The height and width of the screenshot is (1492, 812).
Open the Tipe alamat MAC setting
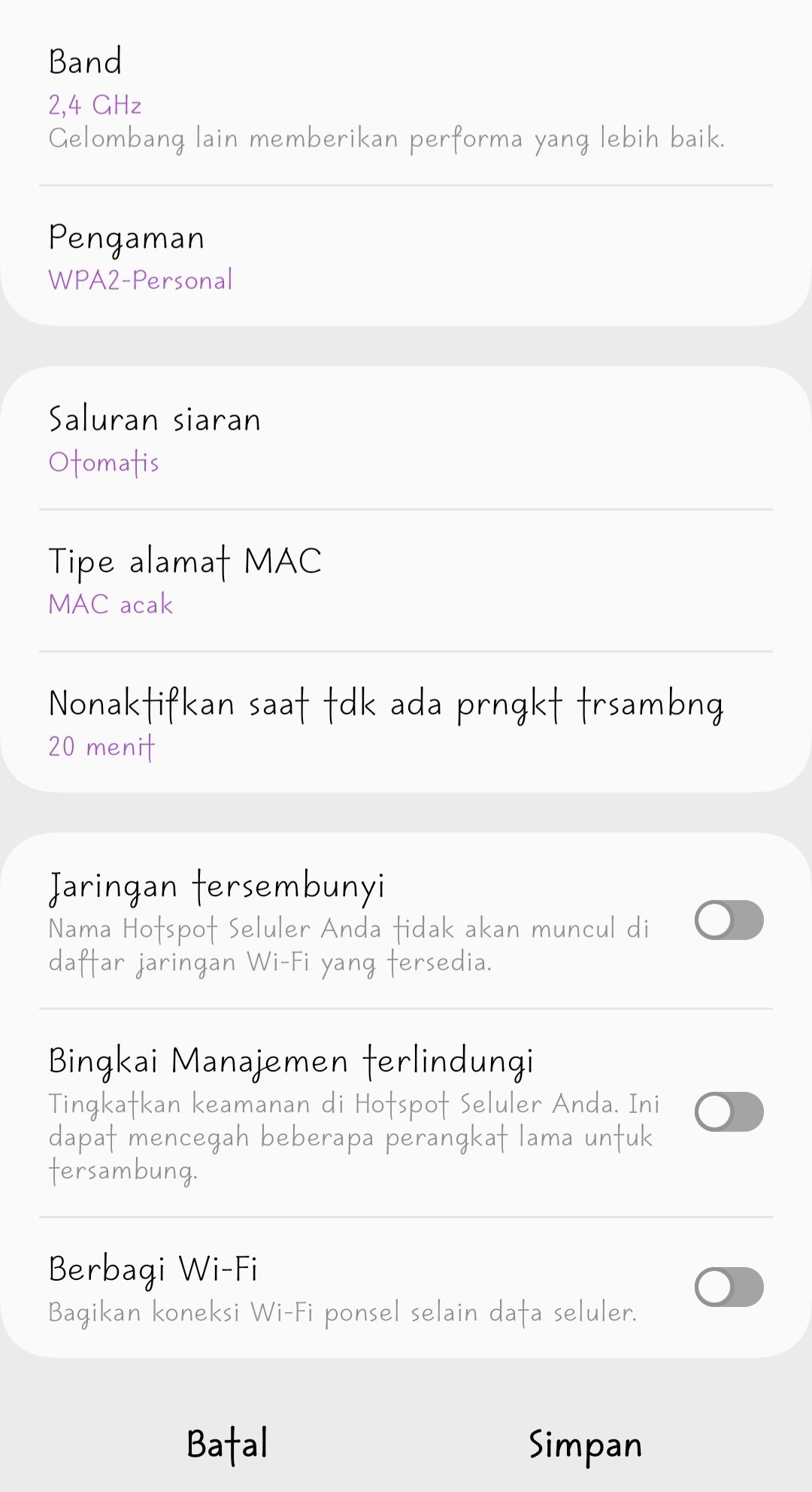coord(185,560)
